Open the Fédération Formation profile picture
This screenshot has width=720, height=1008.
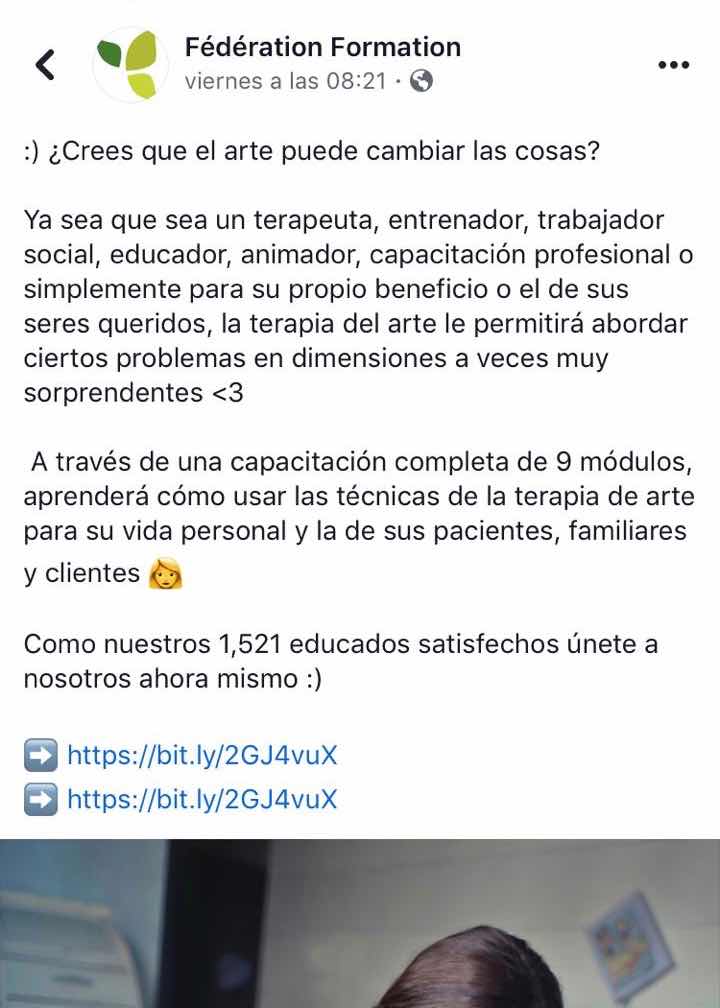coord(131,65)
